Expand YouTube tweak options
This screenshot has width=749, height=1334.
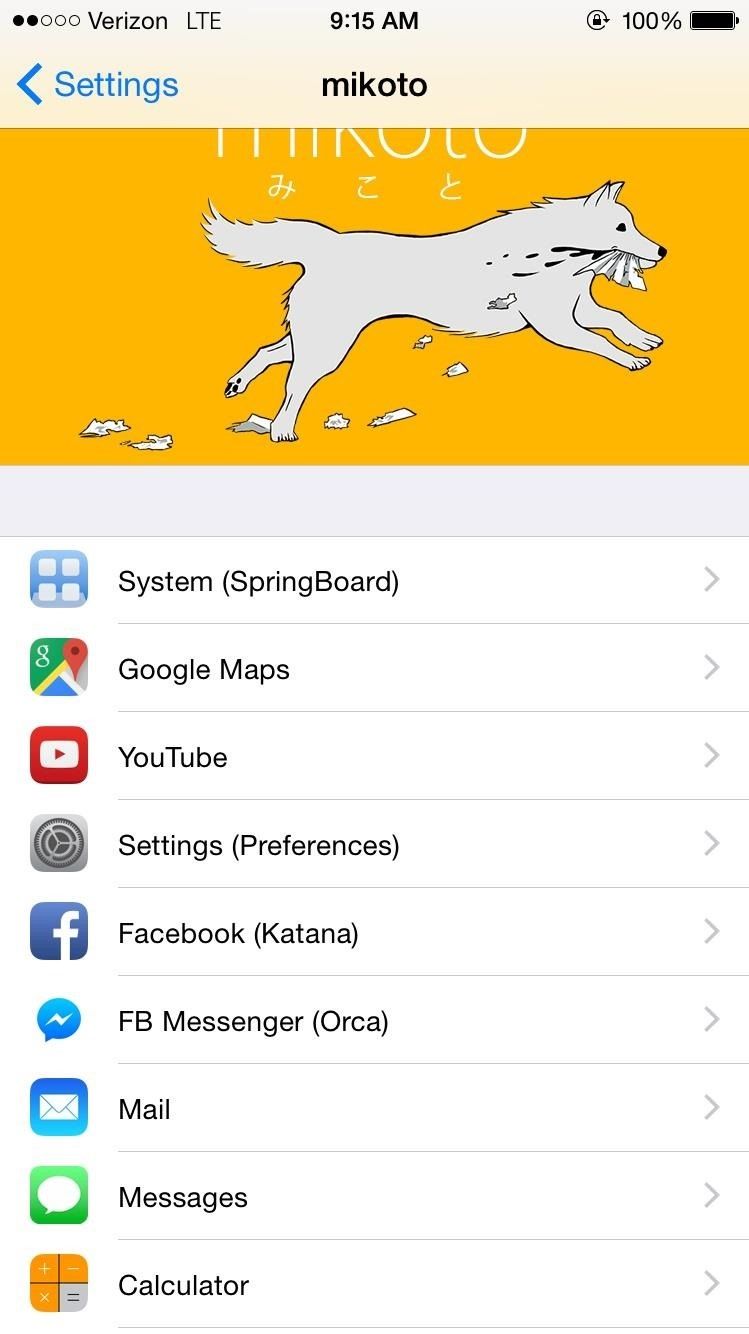pyautogui.click(x=712, y=755)
